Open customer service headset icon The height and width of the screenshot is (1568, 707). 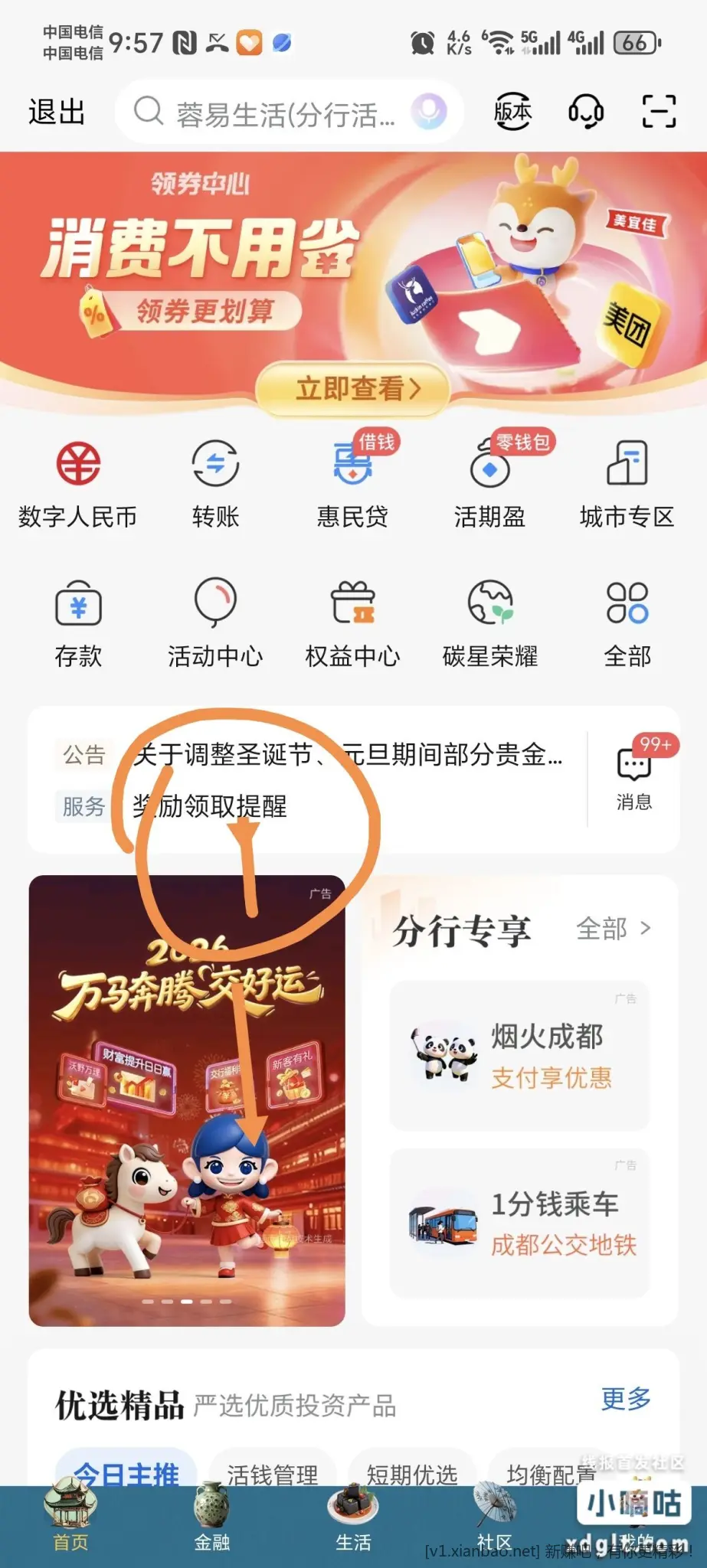[x=586, y=113]
